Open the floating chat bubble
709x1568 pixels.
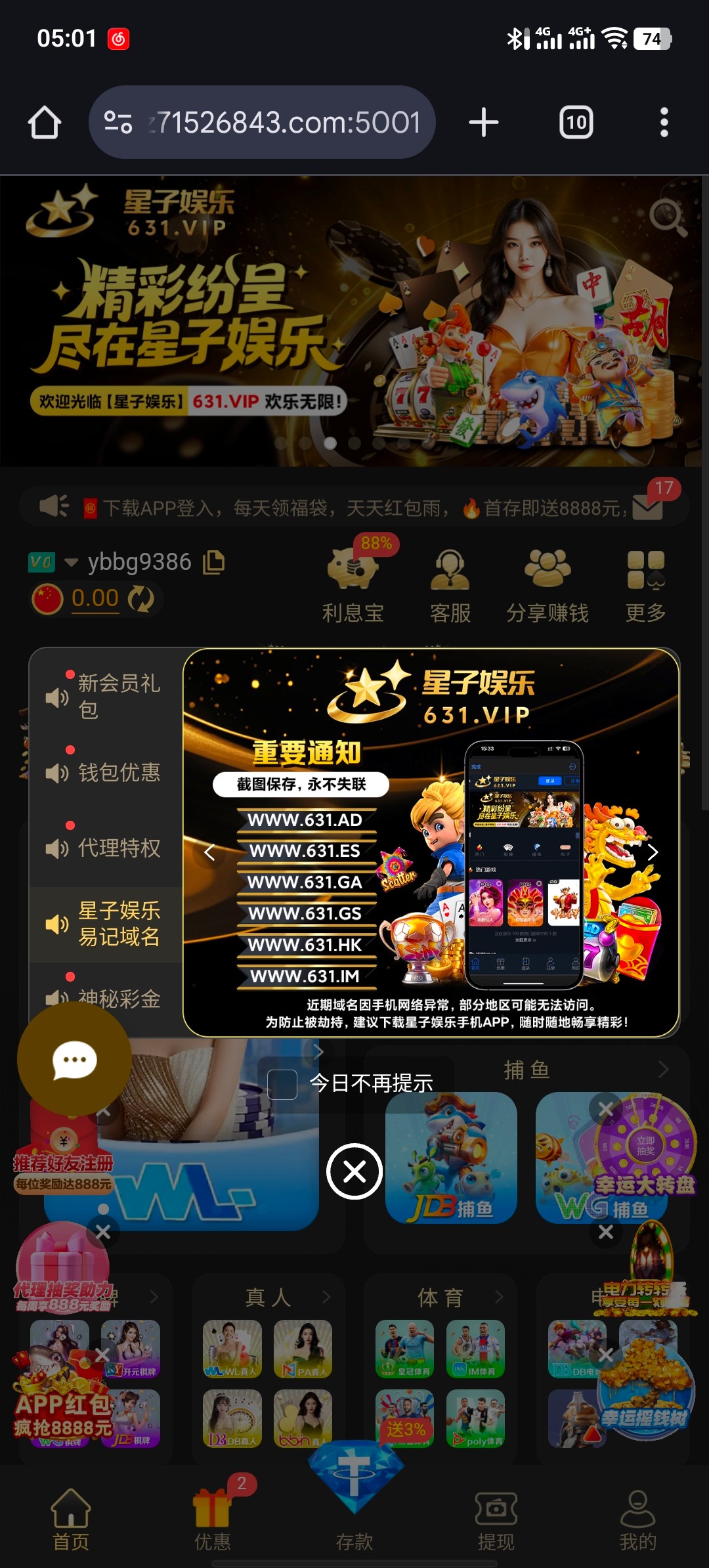[x=74, y=1060]
